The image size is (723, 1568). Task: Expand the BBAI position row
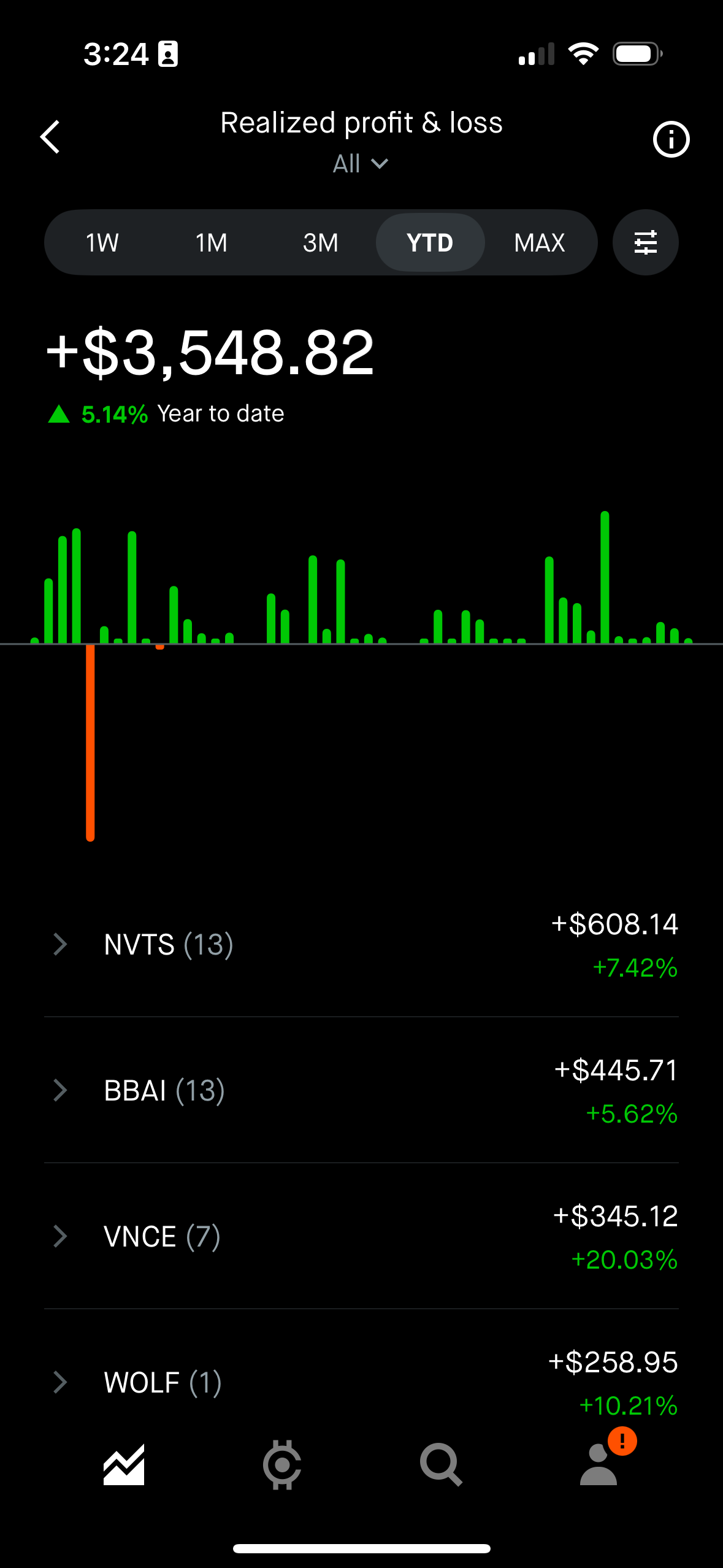coord(61,1090)
